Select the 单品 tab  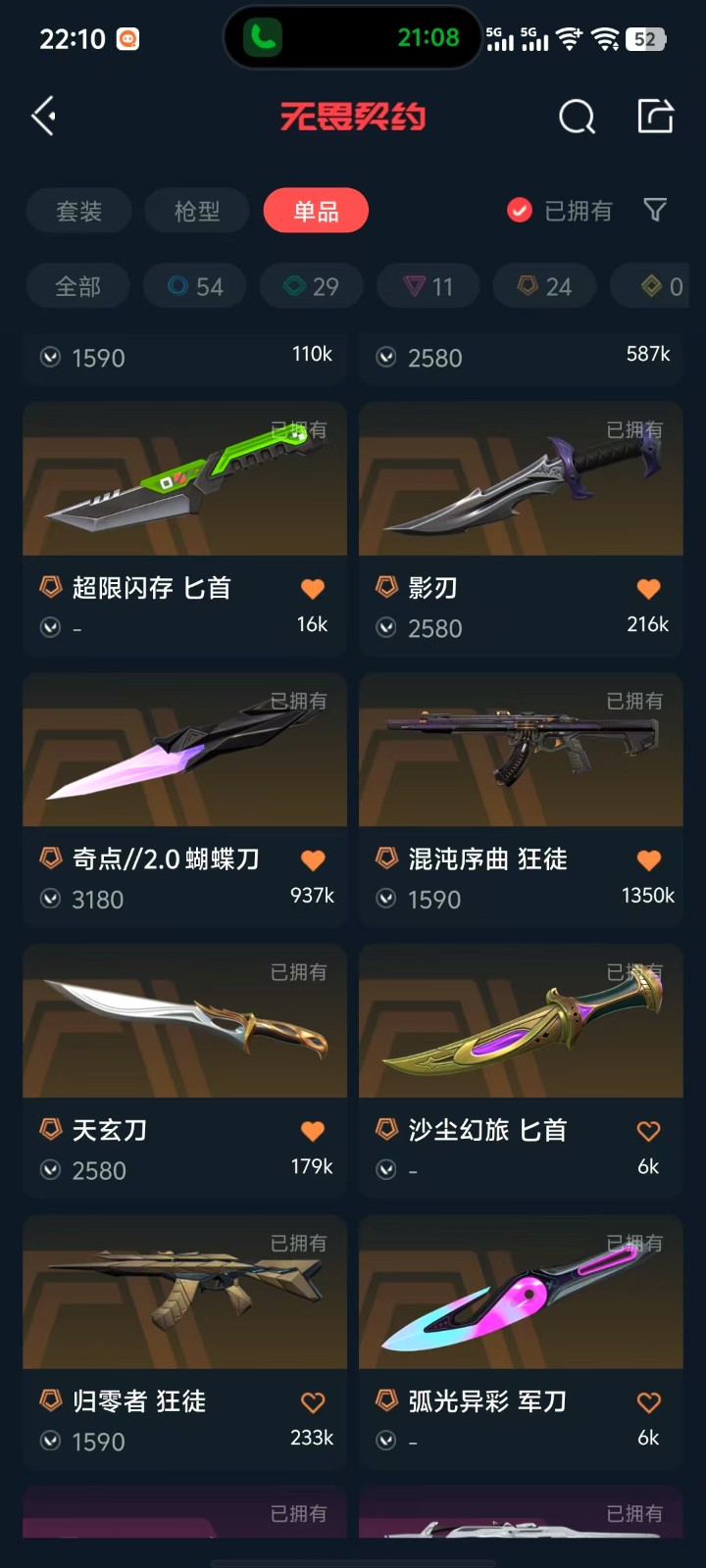[316, 211]
